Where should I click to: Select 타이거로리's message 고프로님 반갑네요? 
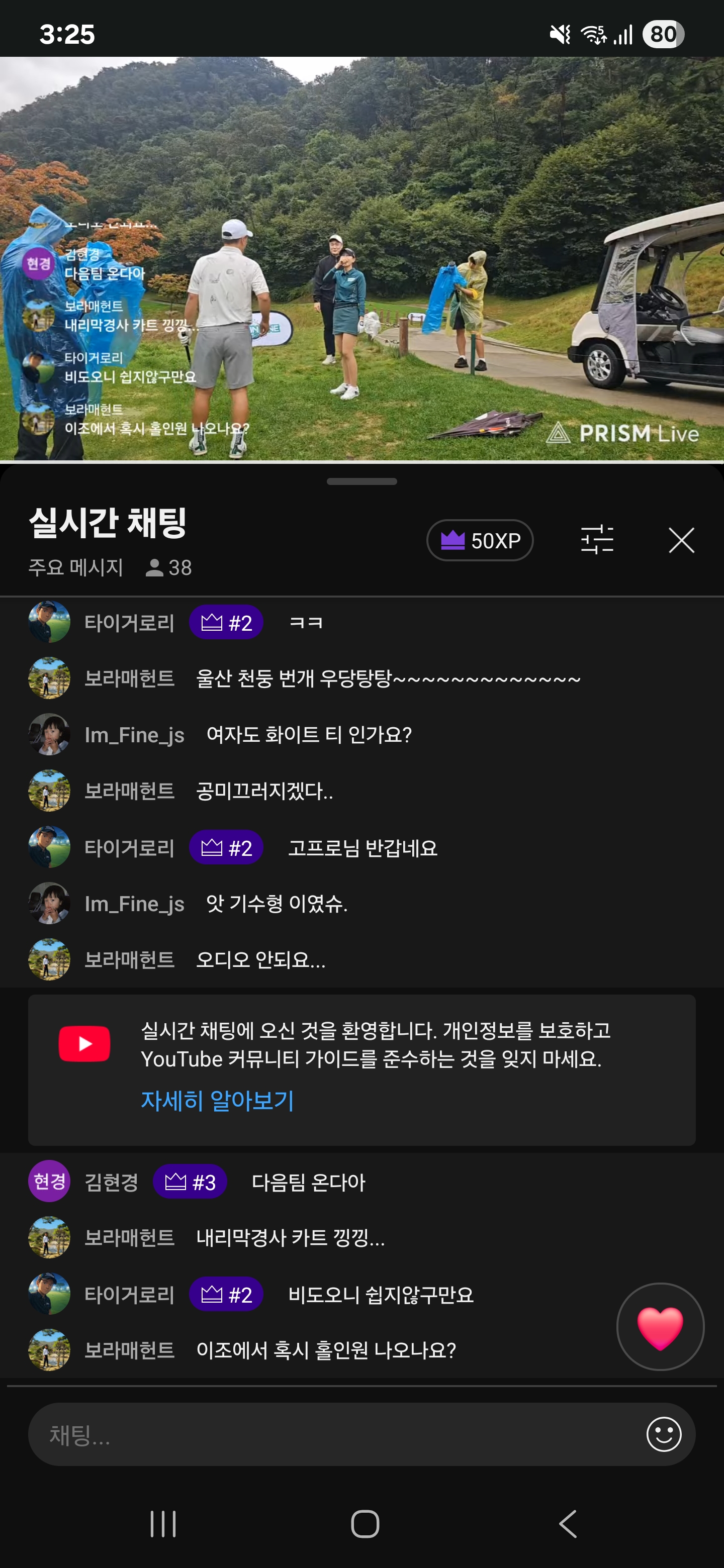[363, 848]
